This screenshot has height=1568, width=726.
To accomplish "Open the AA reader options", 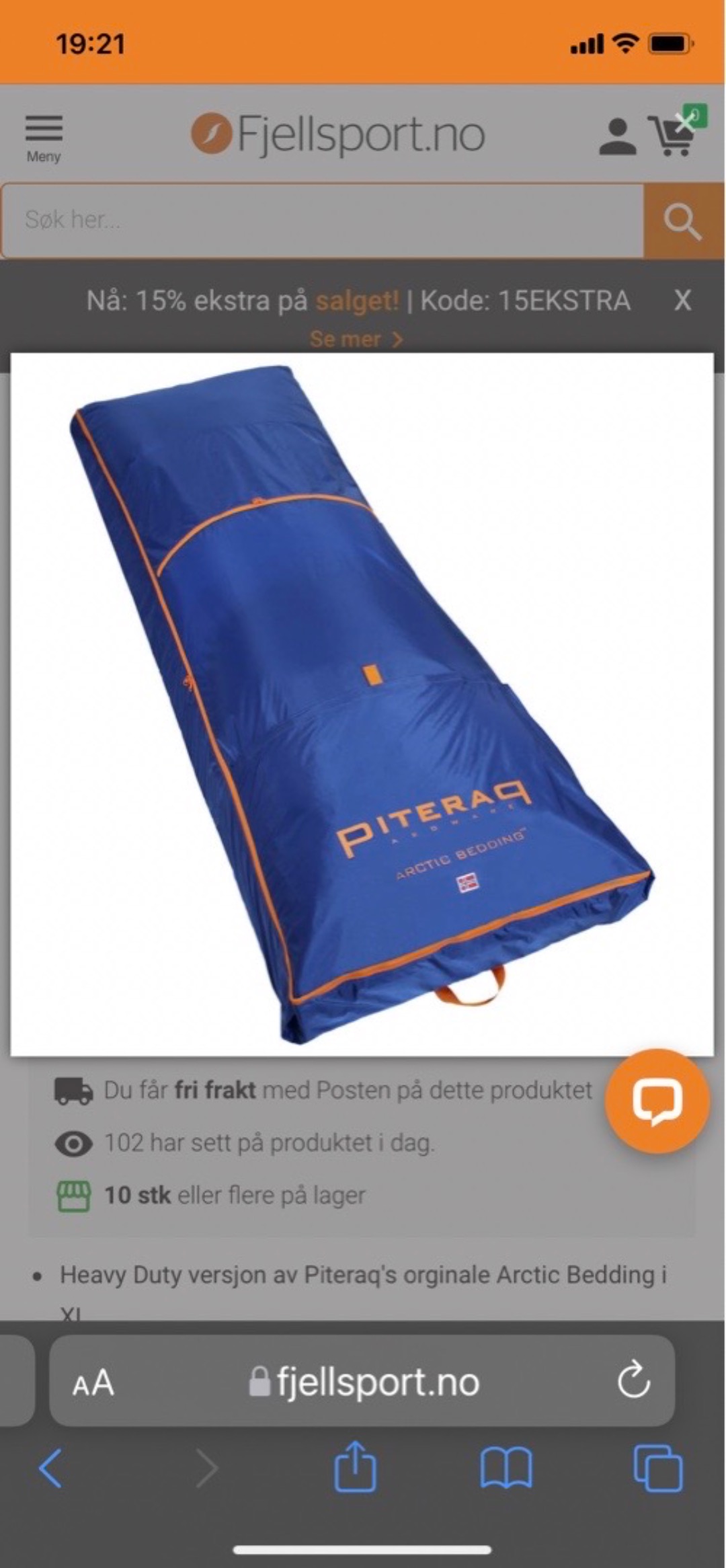I will 93,1384.
